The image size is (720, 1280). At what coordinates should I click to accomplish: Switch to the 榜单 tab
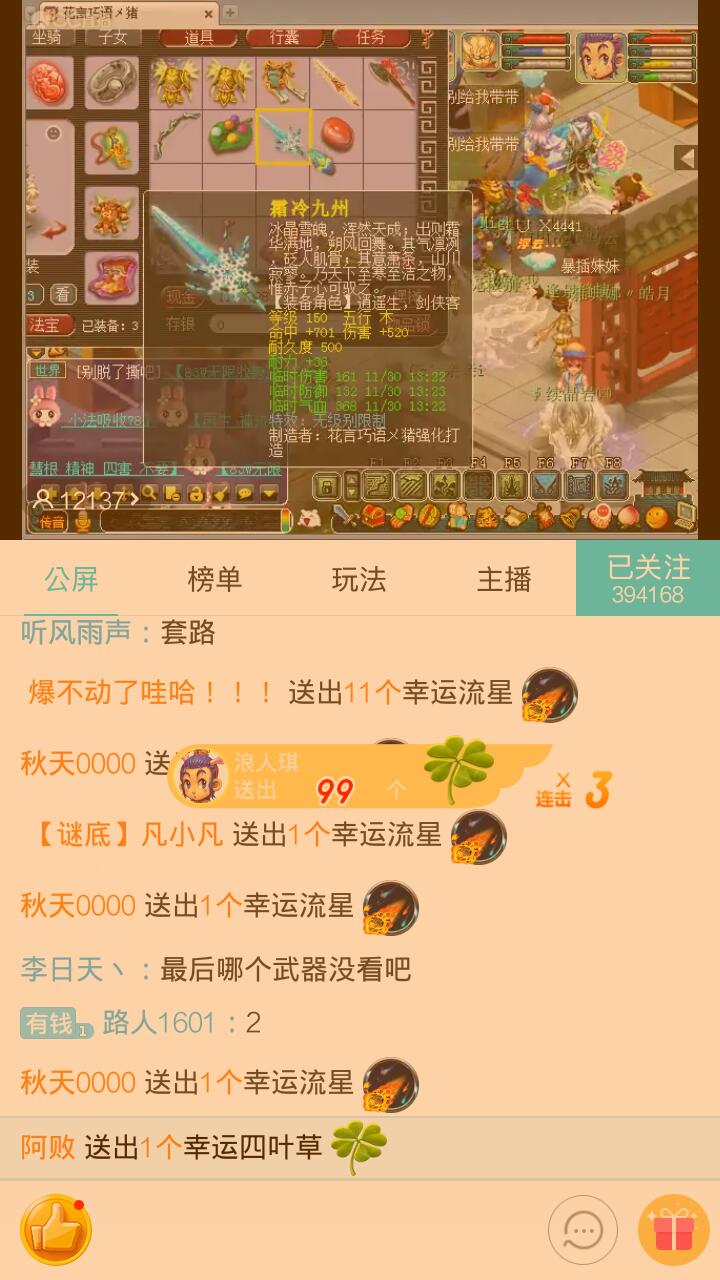(x=215, y=579)
